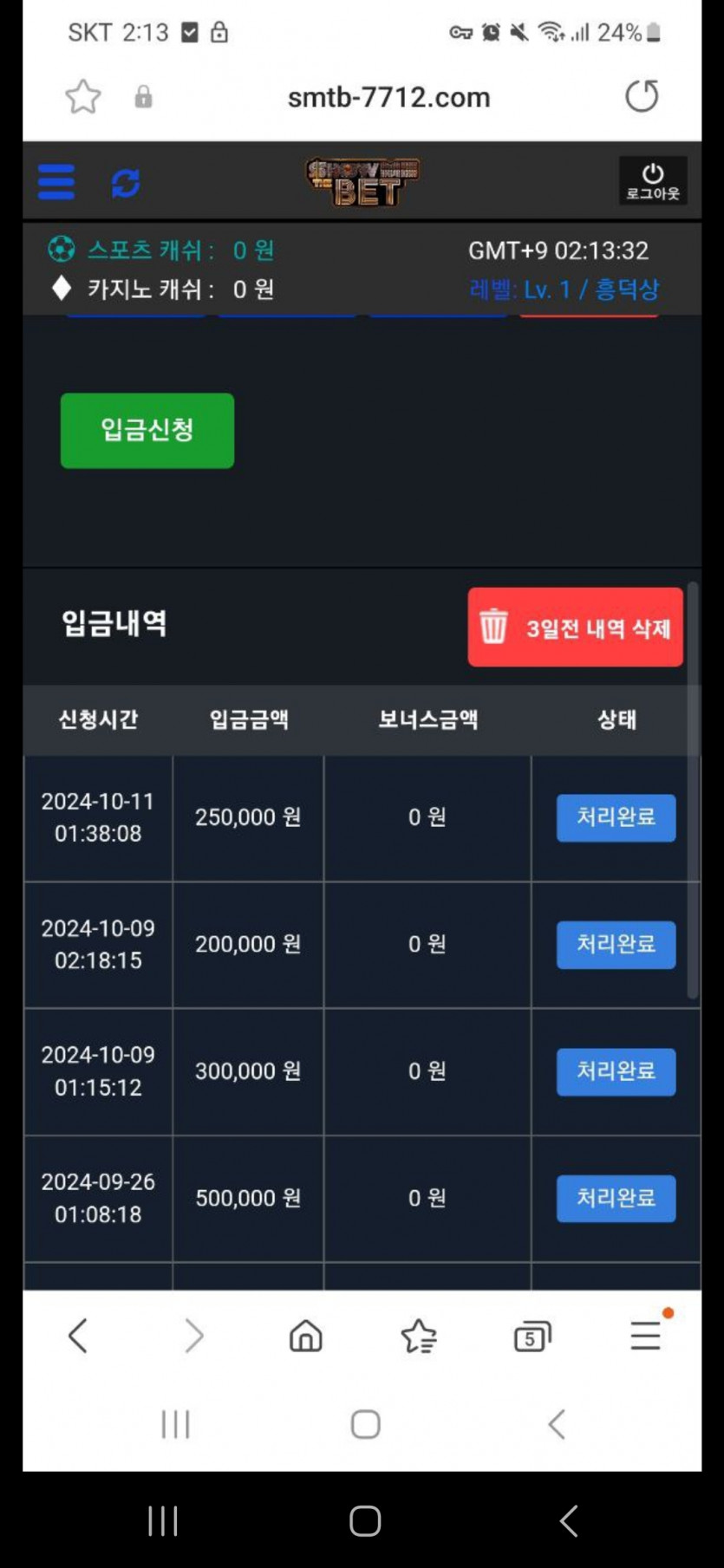Tap 처리완료 for the 500,000 원 deposit
The width and height of the screenshot is (724, 1568).
(x=616, y=1199)
